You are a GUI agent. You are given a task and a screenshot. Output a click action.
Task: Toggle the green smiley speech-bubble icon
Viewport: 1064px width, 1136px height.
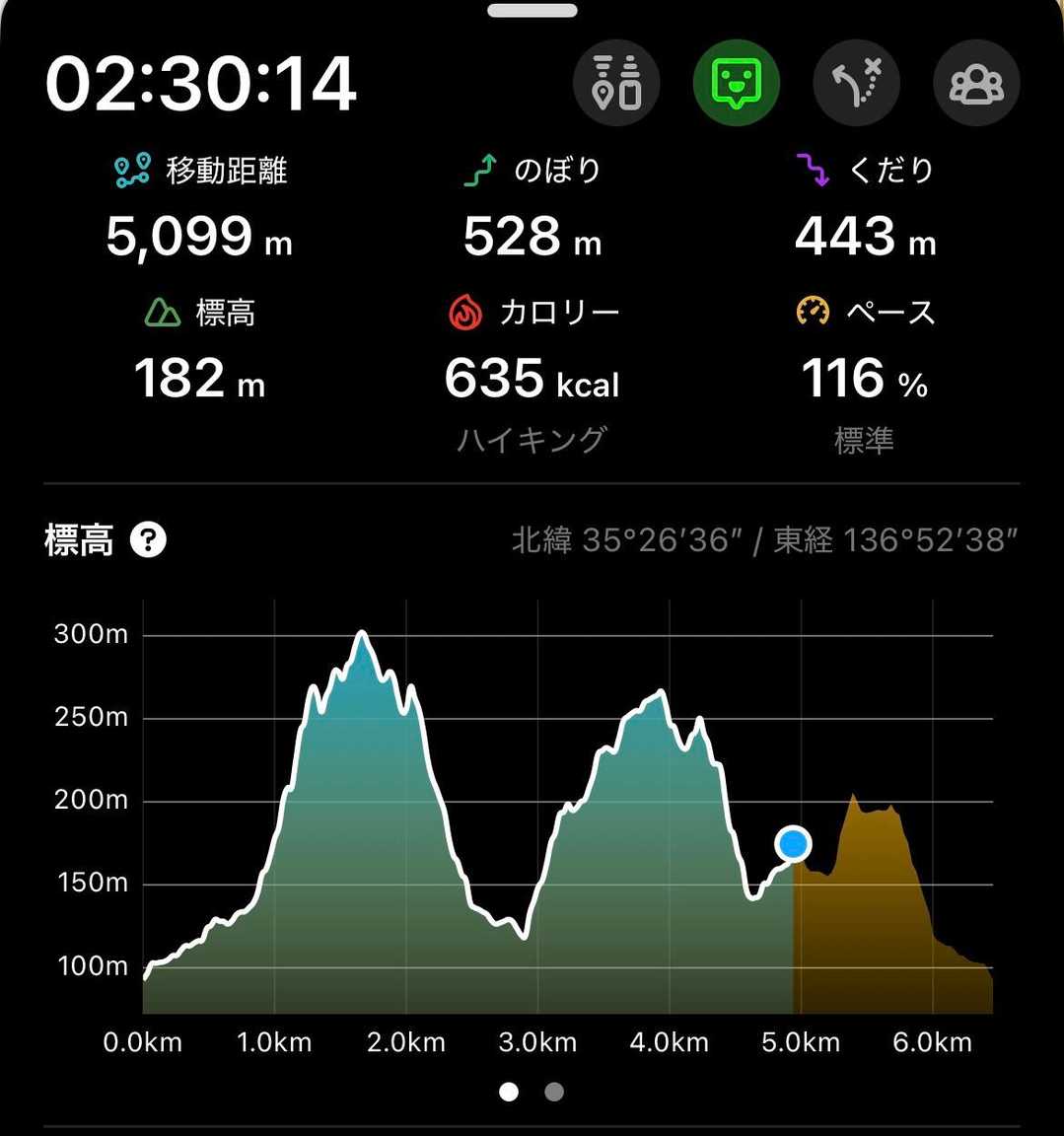pyautogui.click(x=737, y=83)
